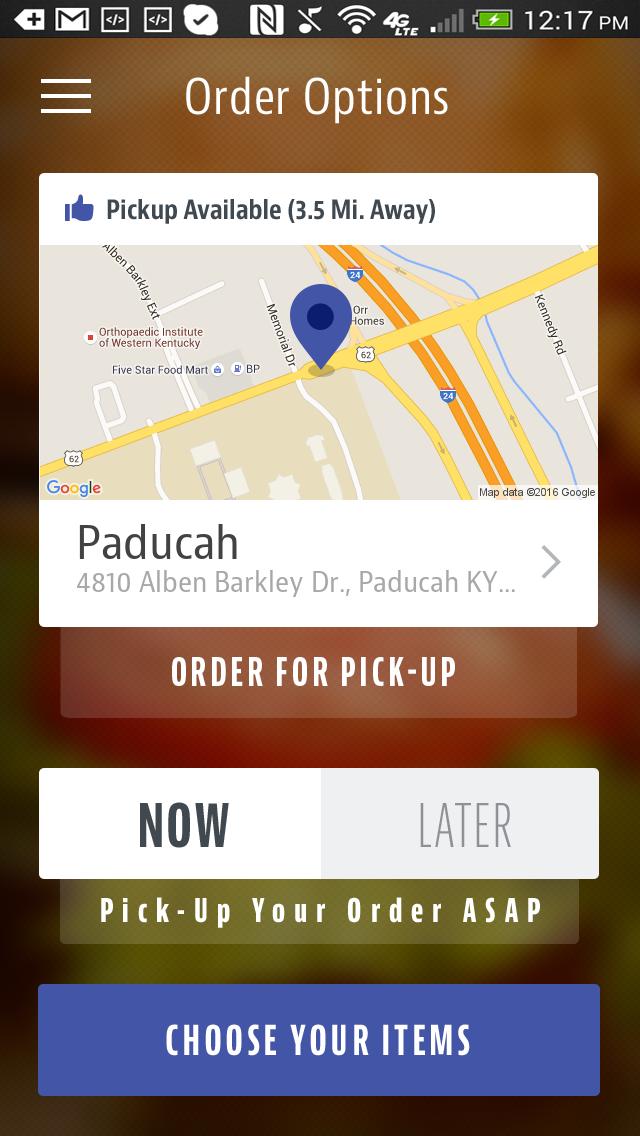Open Paducah location details row
Image resolution: width=640 pixels, height=1136 pixels.
(x=318, y=563)
